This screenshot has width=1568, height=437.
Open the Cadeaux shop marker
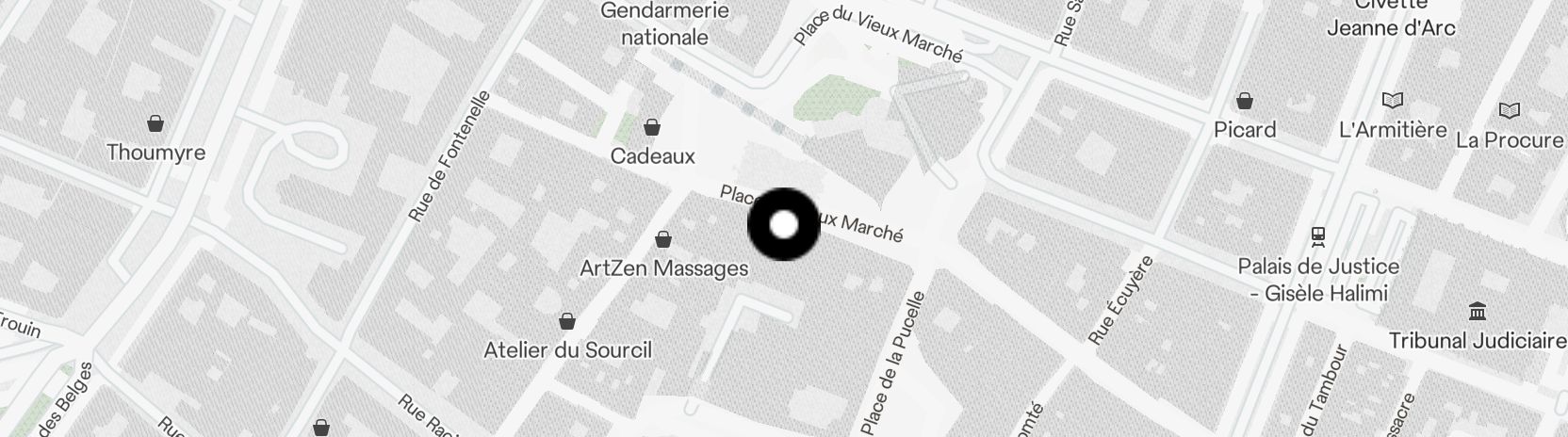pyautogui.click(x=651, y=127)
